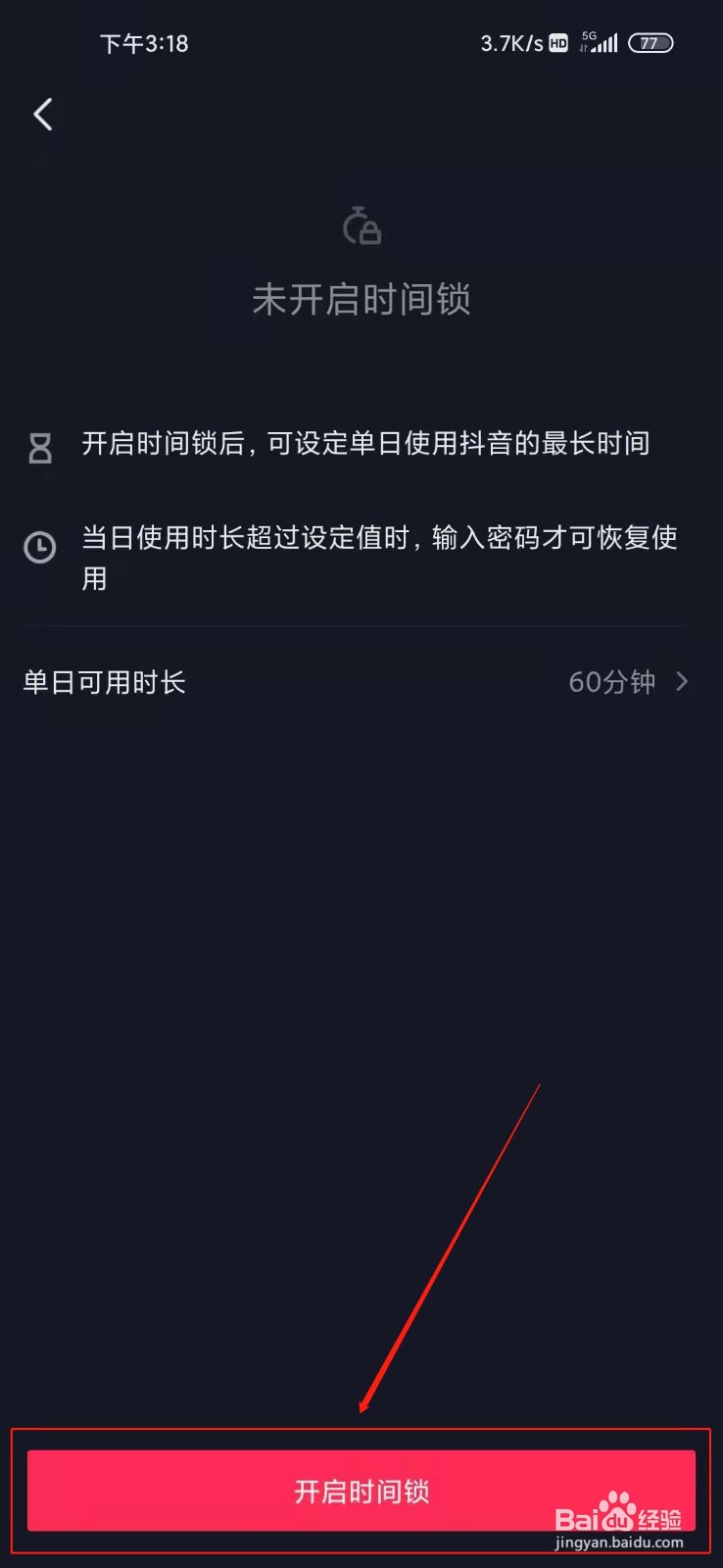The width and height of the screenshot is (723, 1568).
Task: Expand the 单日可用时长 duration options
Action: coord(361,682)
